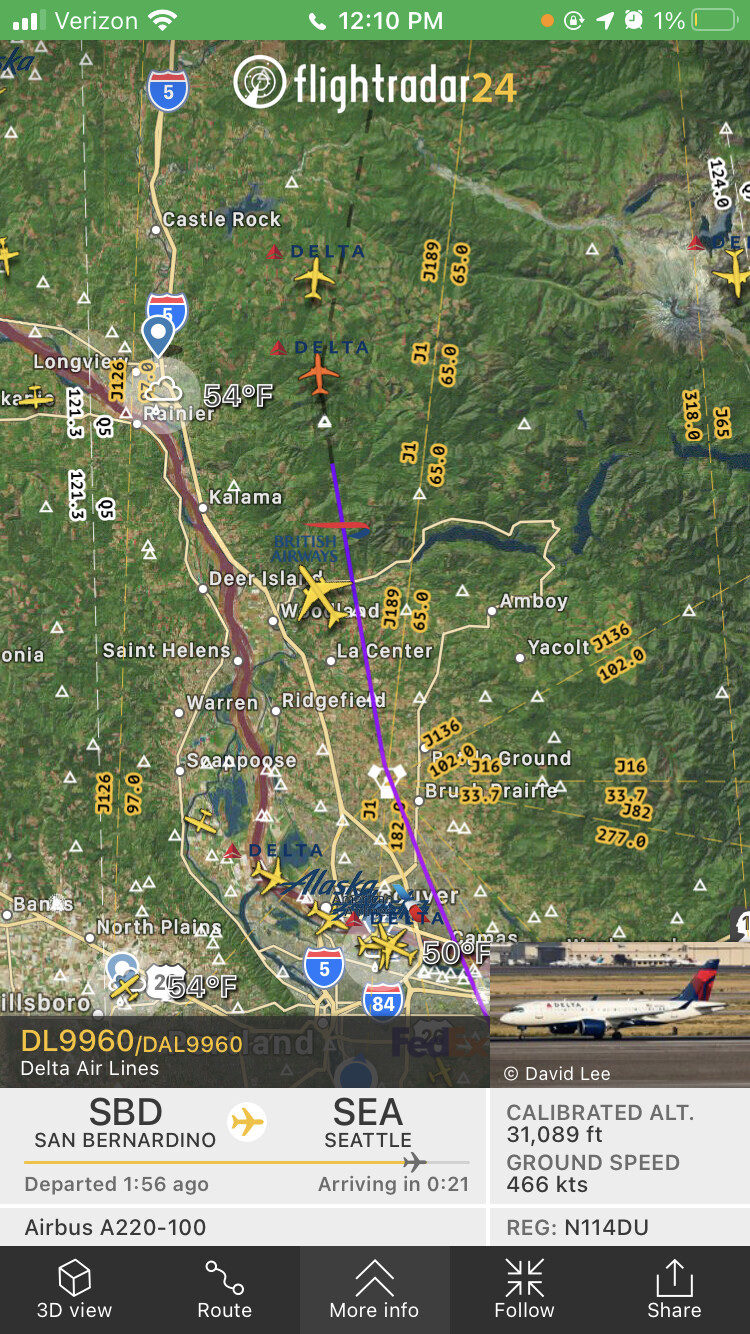Select the British Airways plane near Woodland
The image size is (750, 1334).
pyautogui.click(x=323, y=597)
